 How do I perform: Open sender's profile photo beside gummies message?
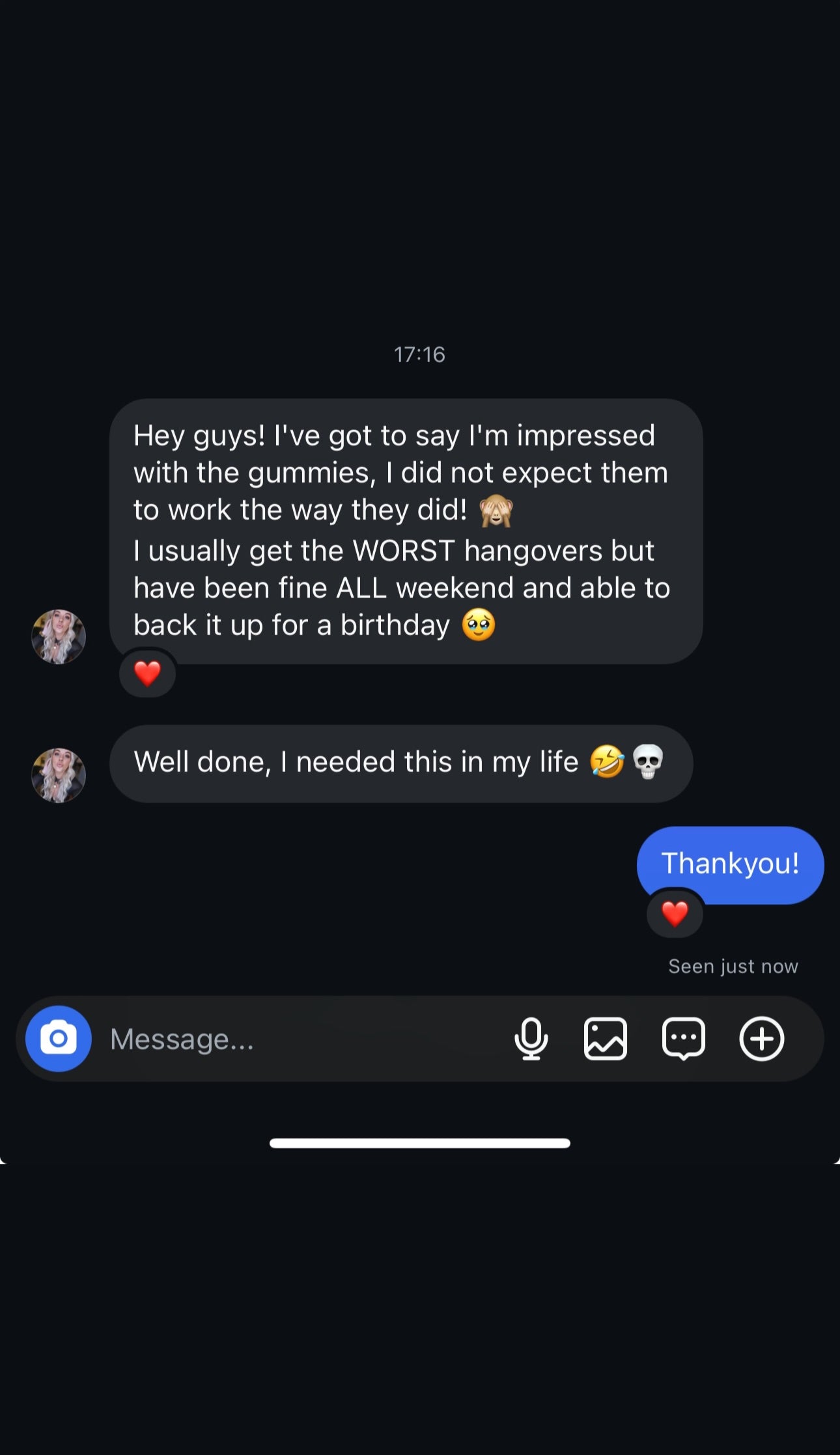click(x=59, y=636)
